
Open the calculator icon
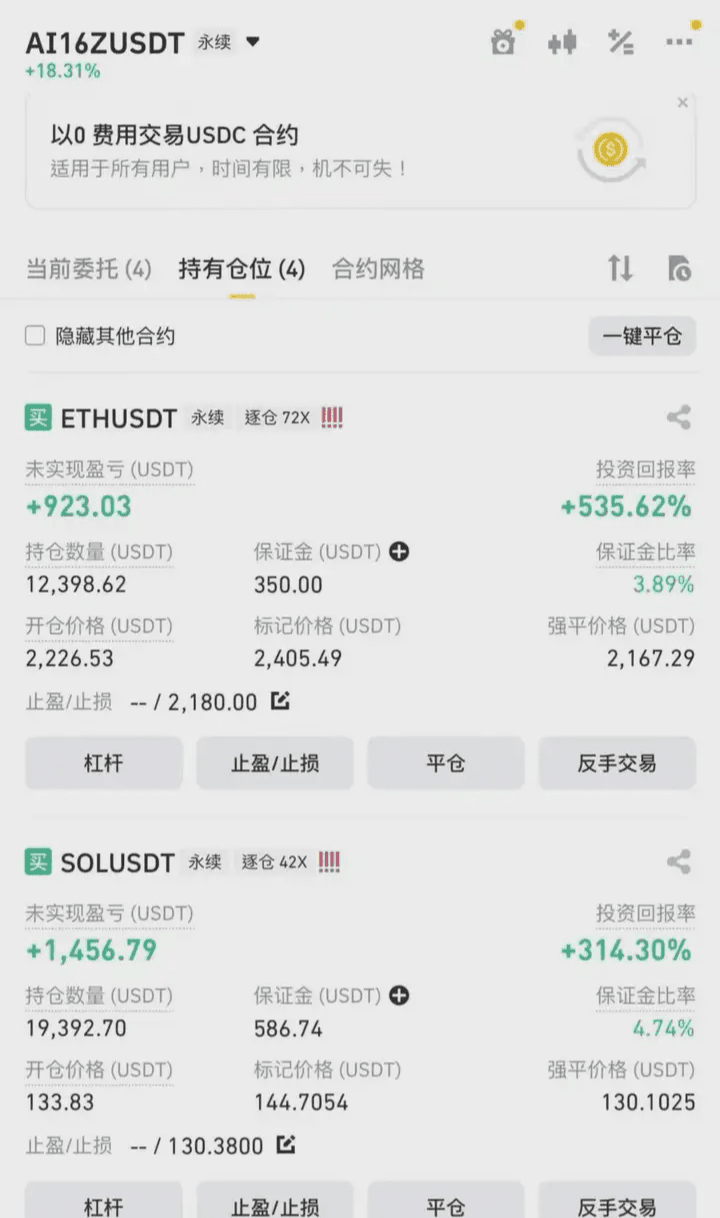(621, 42)
